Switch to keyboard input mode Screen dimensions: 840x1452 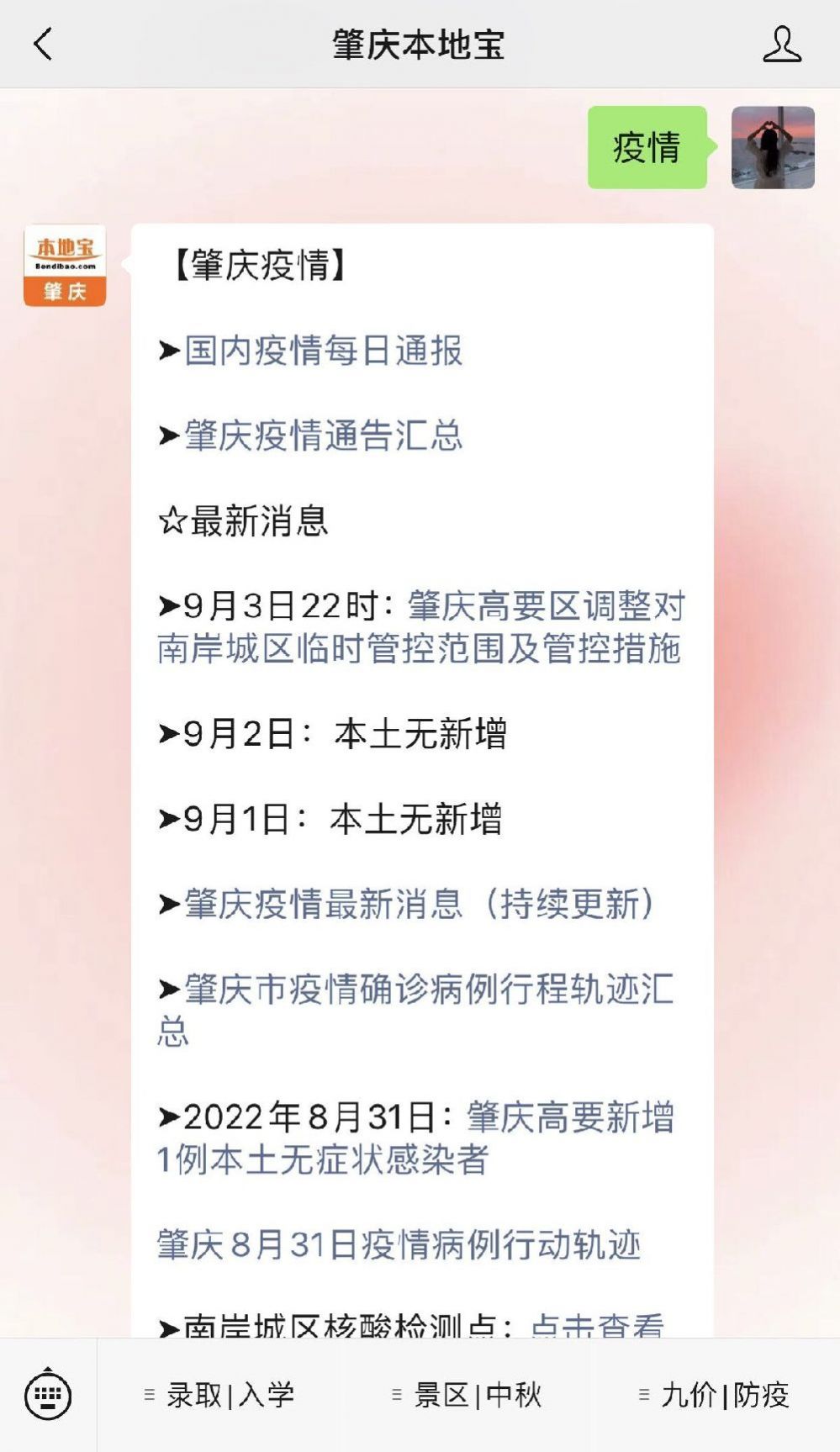(x=48, y=1396)
